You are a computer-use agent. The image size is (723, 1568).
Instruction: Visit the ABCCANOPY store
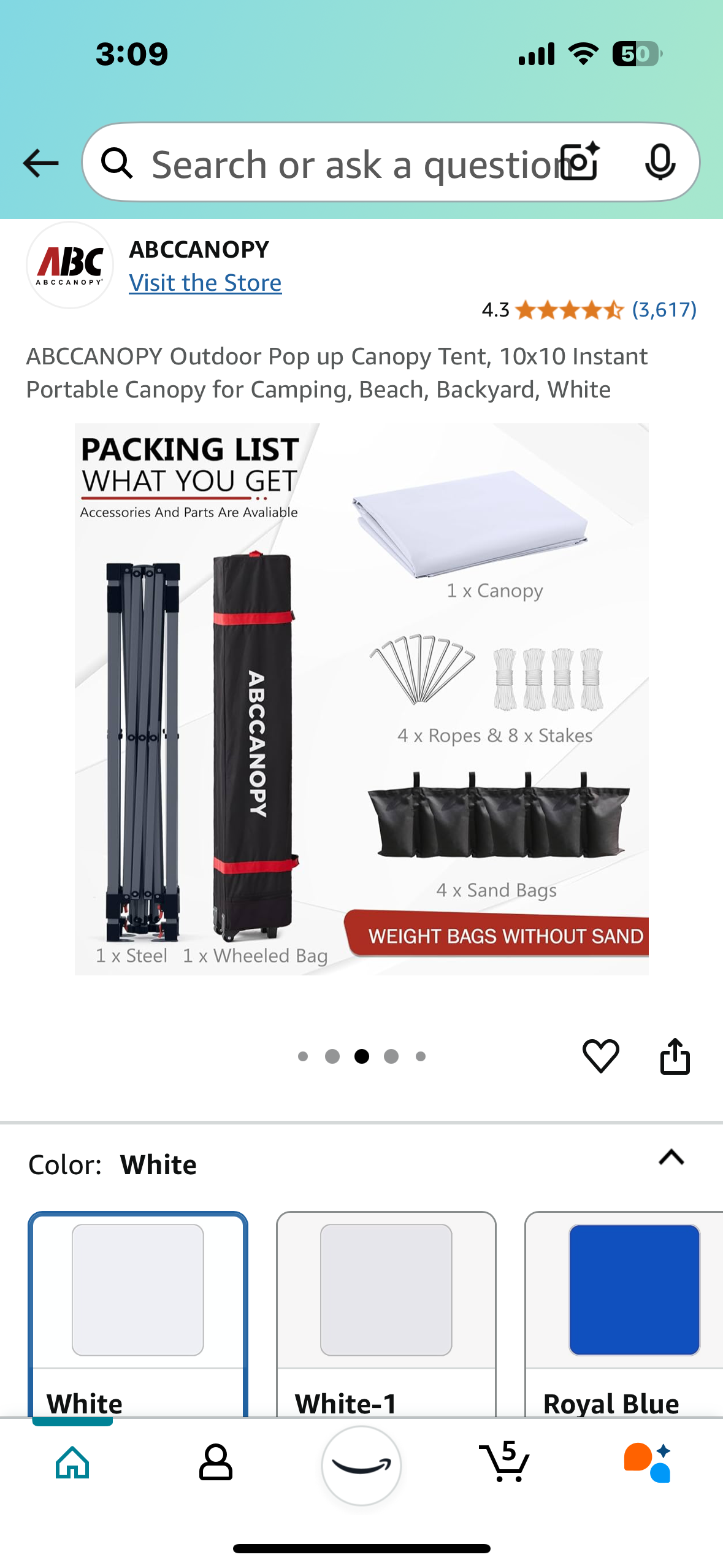(x=205, y=283)
